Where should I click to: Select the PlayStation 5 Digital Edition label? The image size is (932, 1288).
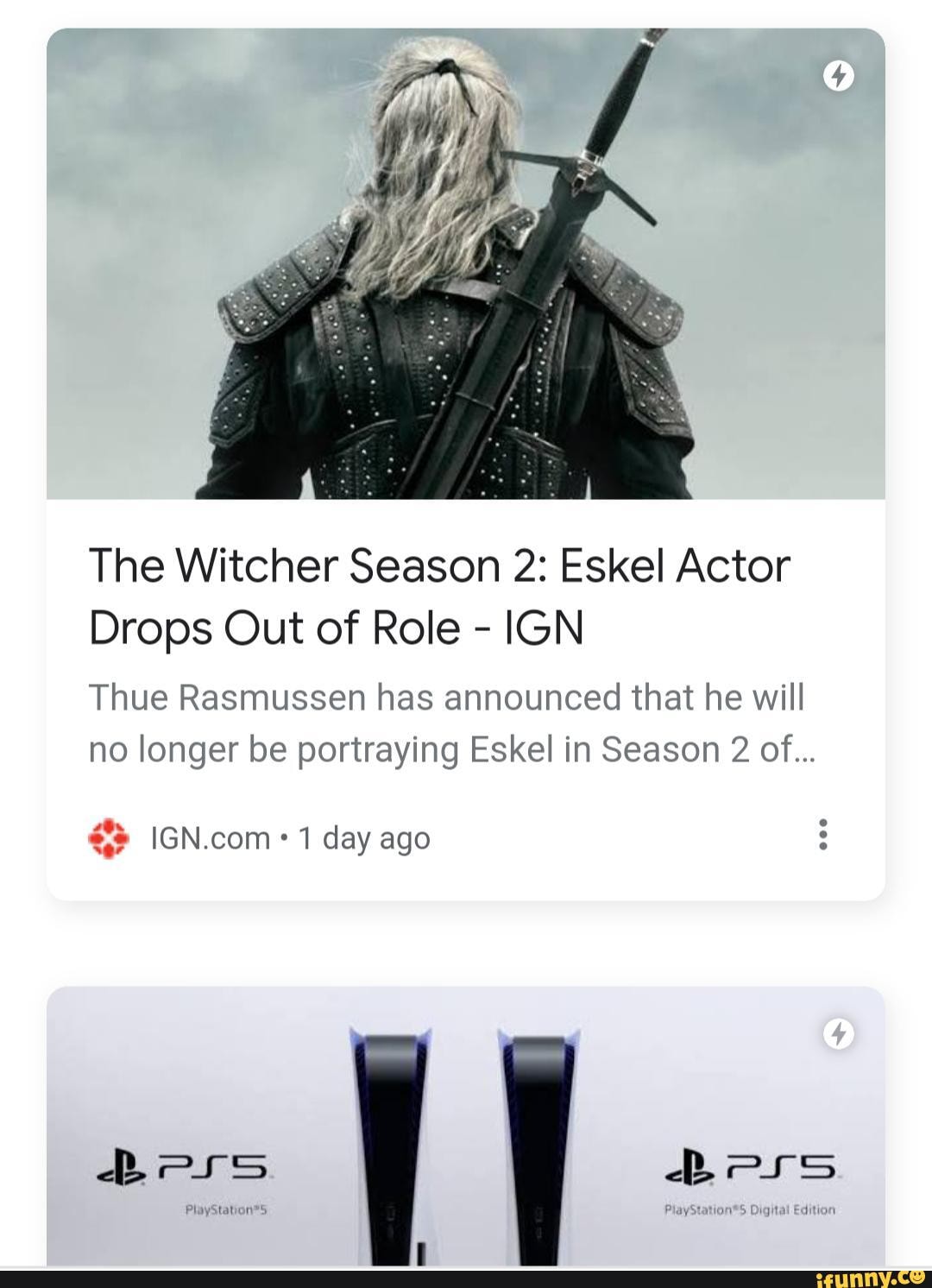click(751, 1208)
